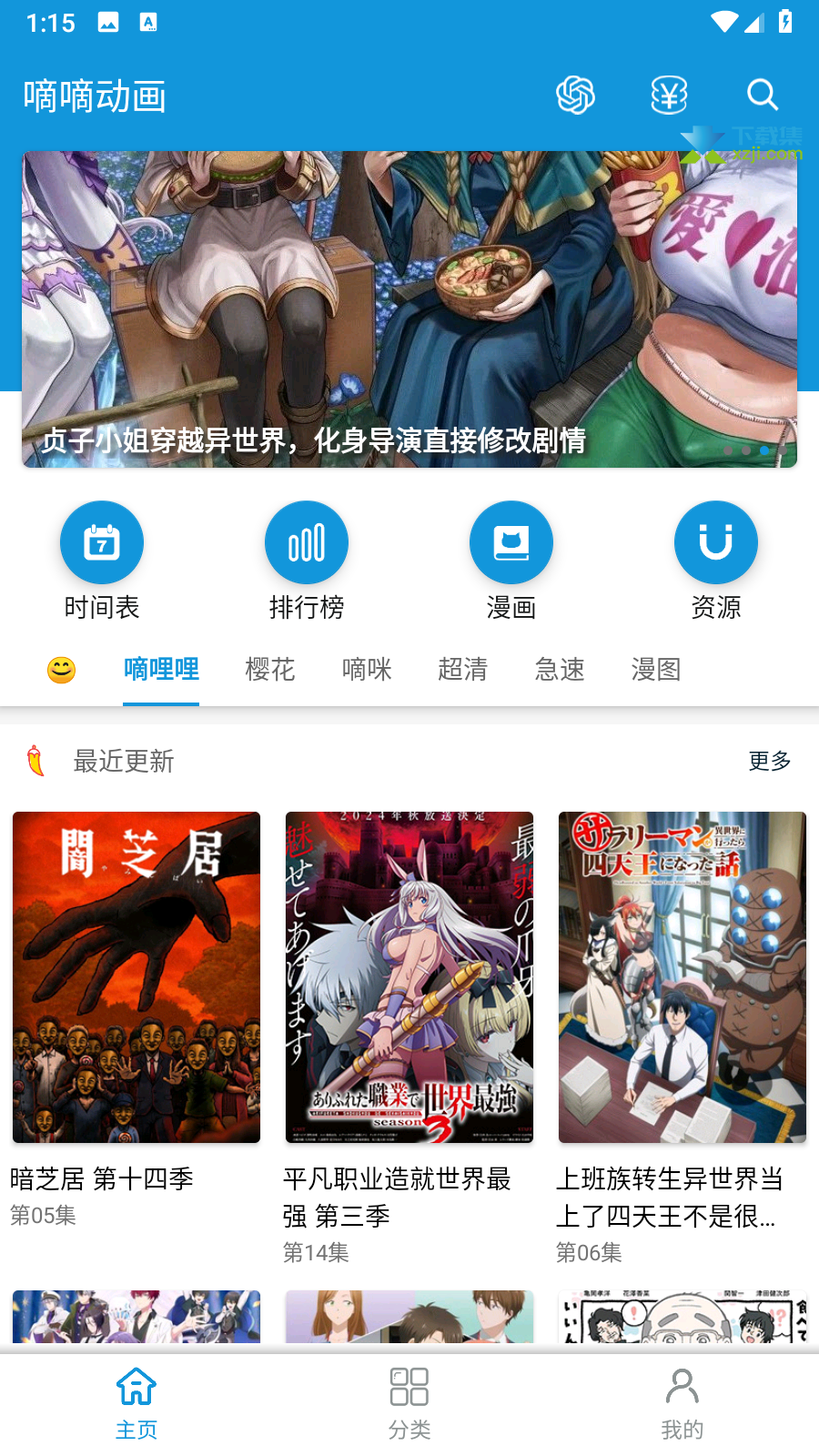Open the search icon in app bar
Viewport: 819px width, 1456px height.
tap(763, 95)
